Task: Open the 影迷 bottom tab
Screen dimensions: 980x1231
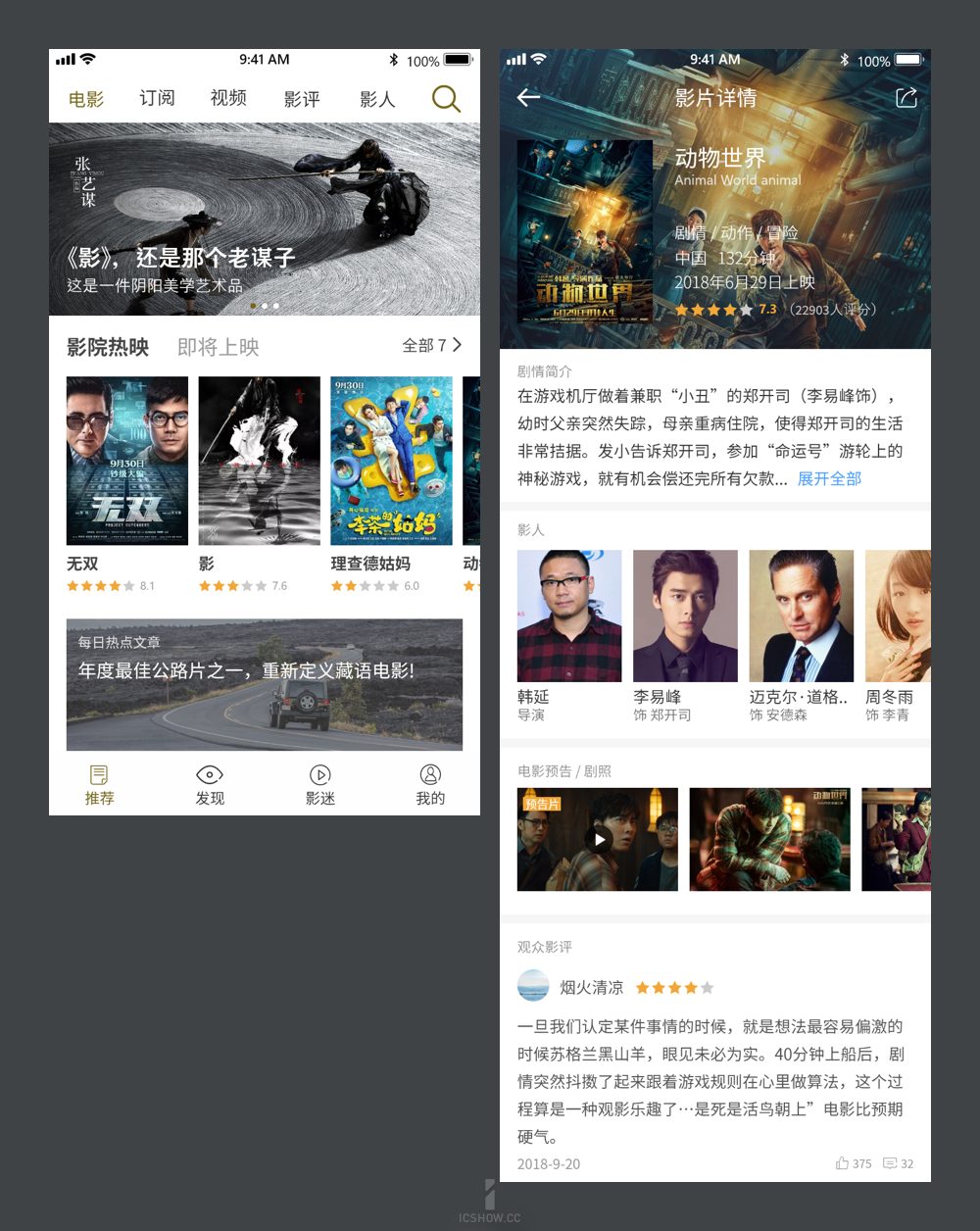Action: (320, 785)
